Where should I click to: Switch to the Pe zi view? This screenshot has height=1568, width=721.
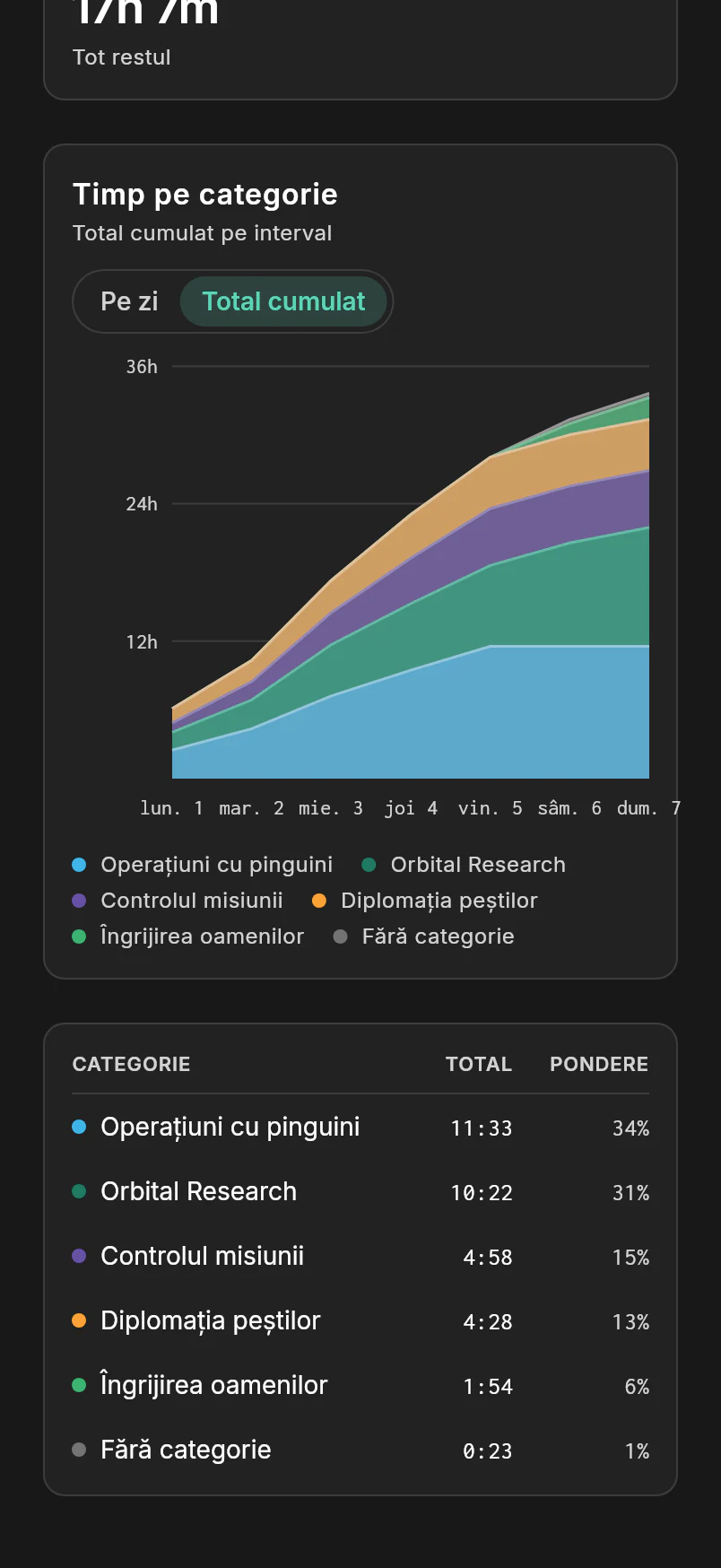click(x=129, y=301)
